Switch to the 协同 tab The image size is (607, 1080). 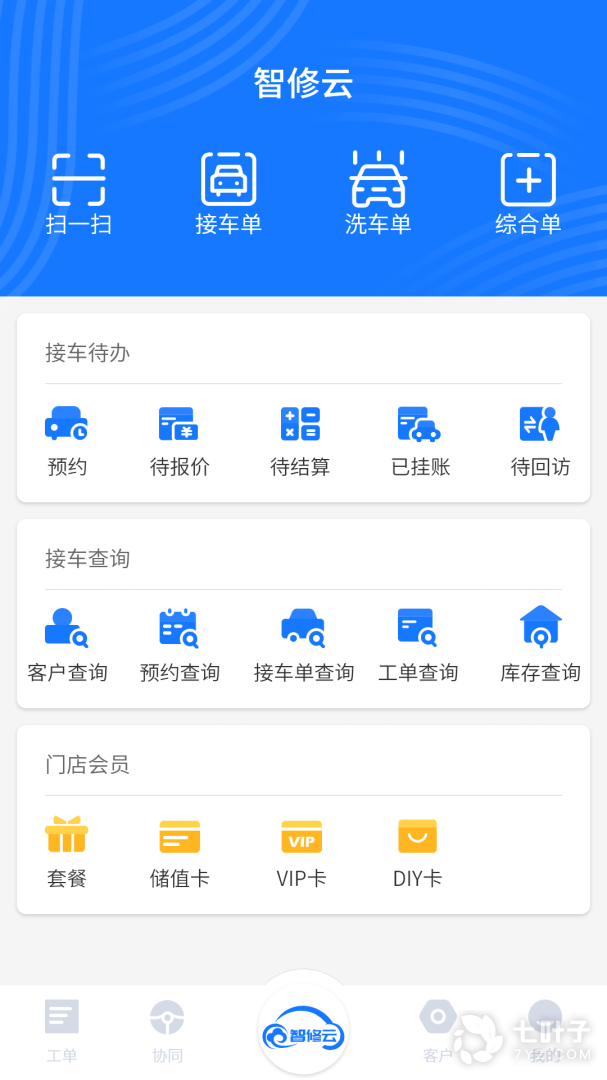(x=167, y=1031)
